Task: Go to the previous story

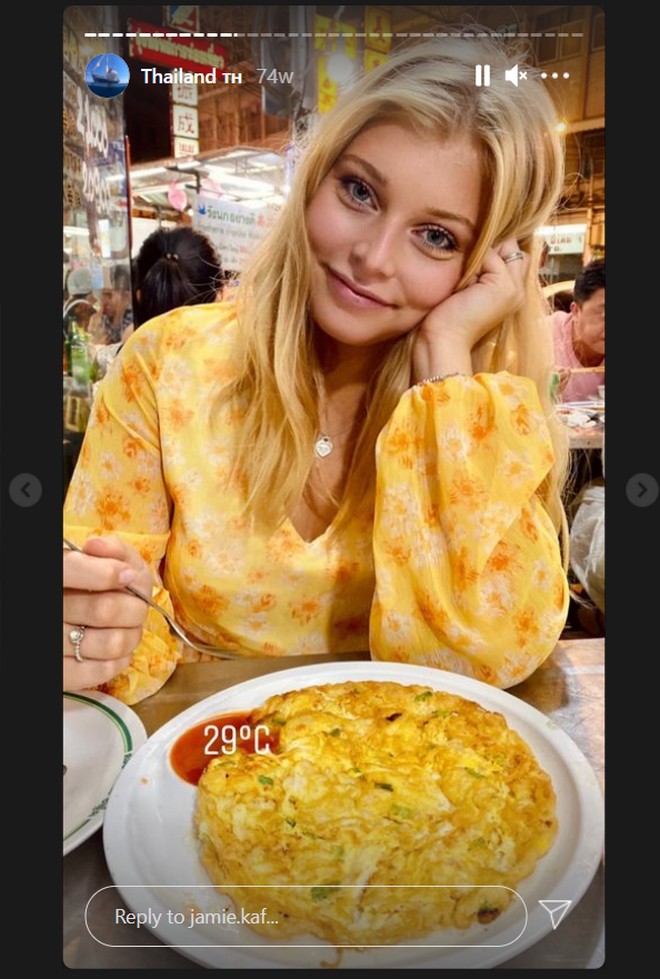Action: point(25,490)
